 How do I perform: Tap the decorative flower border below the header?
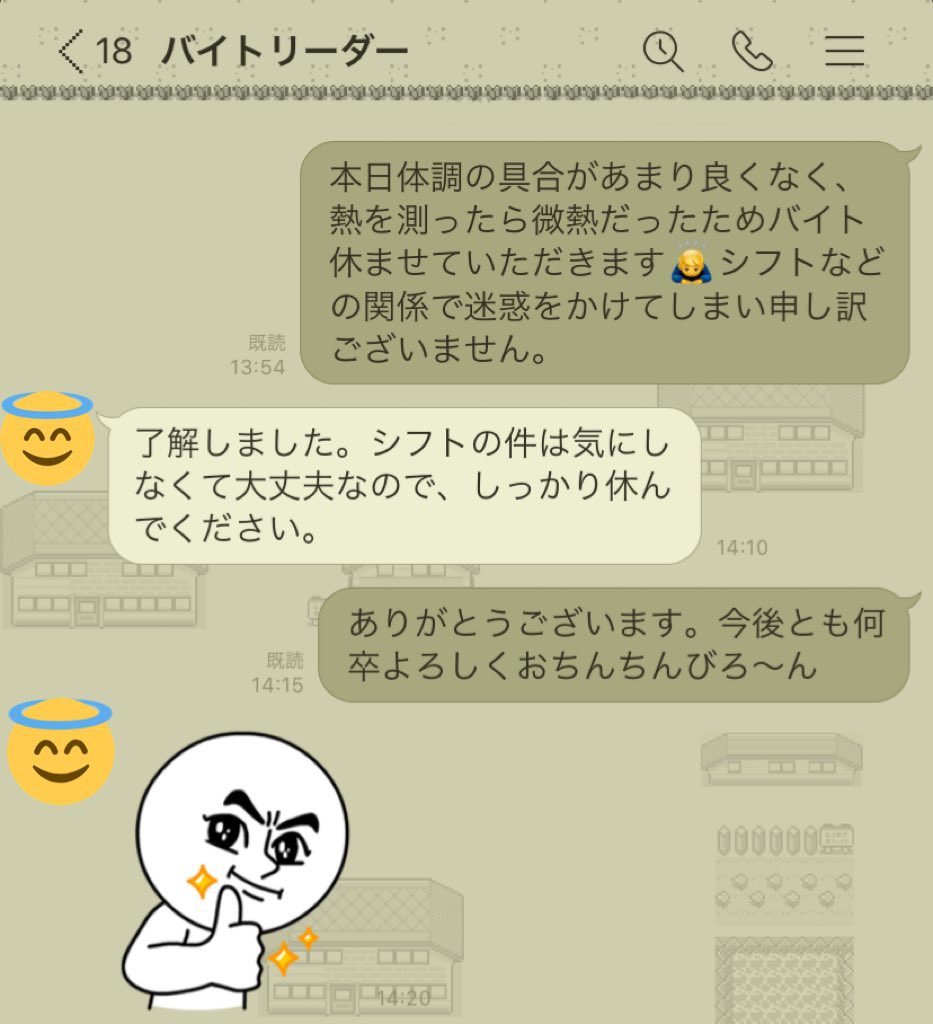pyautogui.click(x=466, y=91)
